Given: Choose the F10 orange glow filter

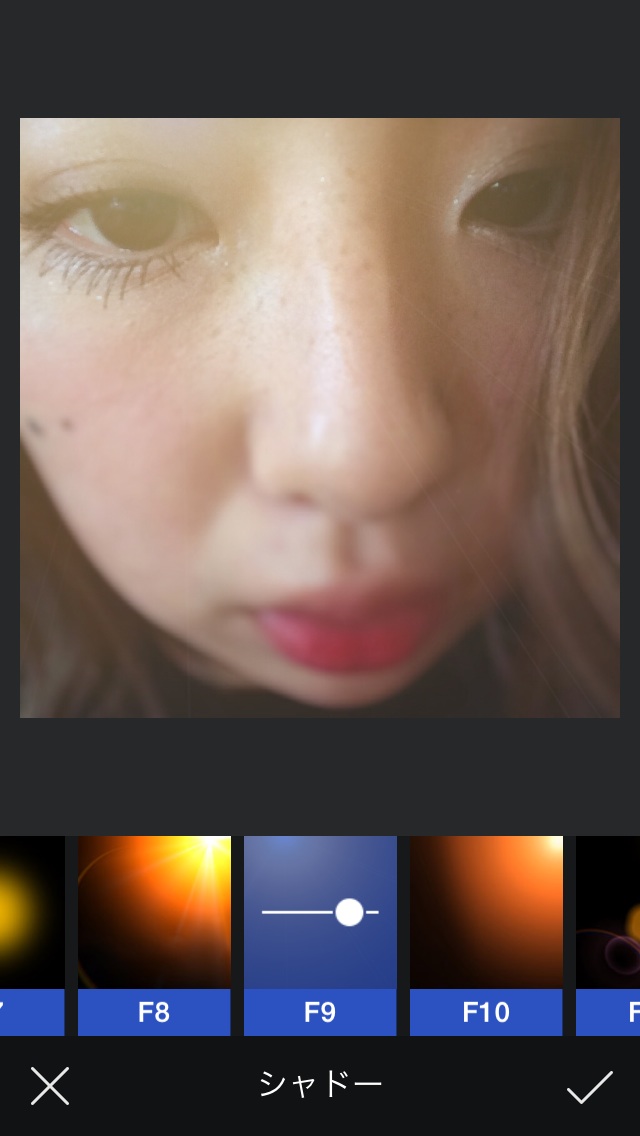Looking at the screenshot, I should click(486, 935).
